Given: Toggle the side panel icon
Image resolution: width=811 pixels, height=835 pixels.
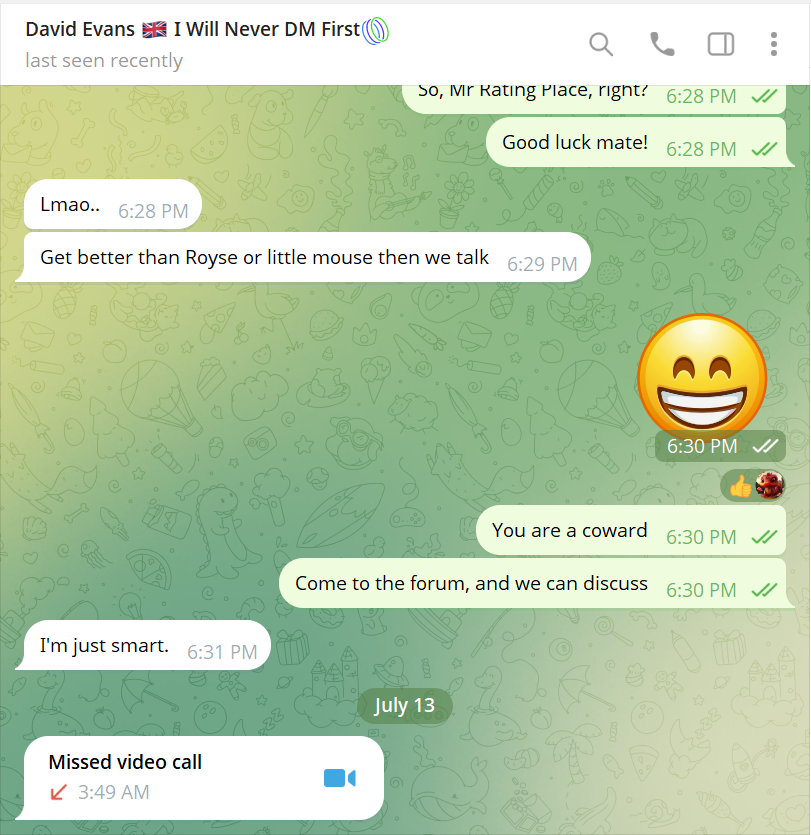Looking at the screenshot, I should click(720, 44).
